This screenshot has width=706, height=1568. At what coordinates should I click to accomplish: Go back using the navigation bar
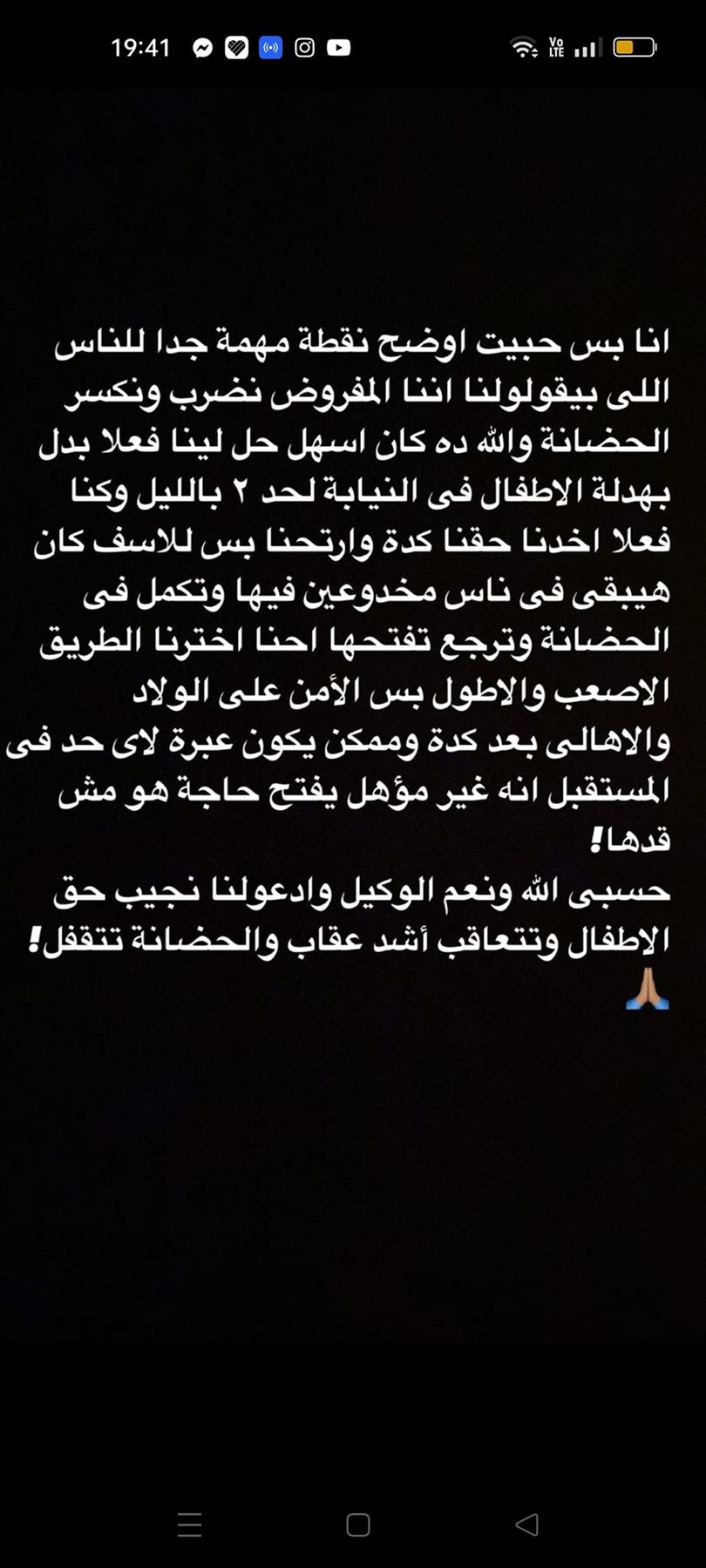click(x=526, y=1524)
